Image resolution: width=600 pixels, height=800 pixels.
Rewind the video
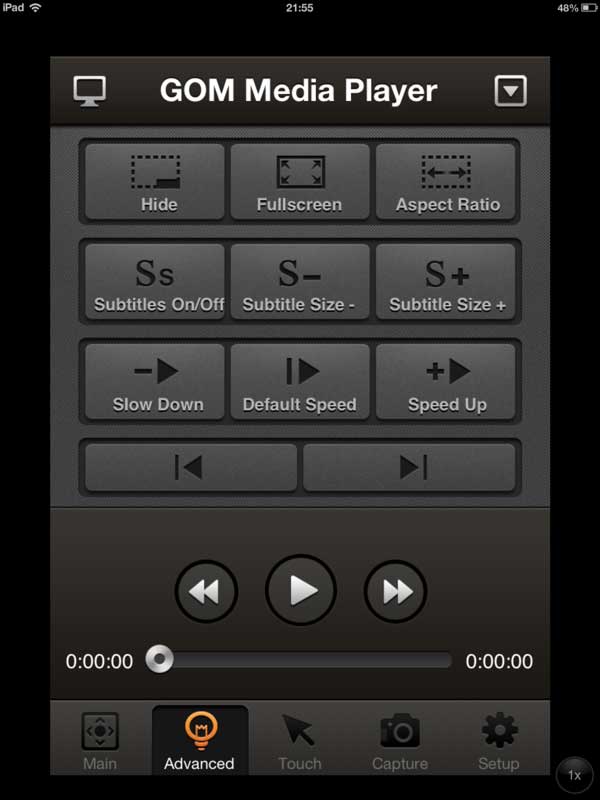(206, 592)
